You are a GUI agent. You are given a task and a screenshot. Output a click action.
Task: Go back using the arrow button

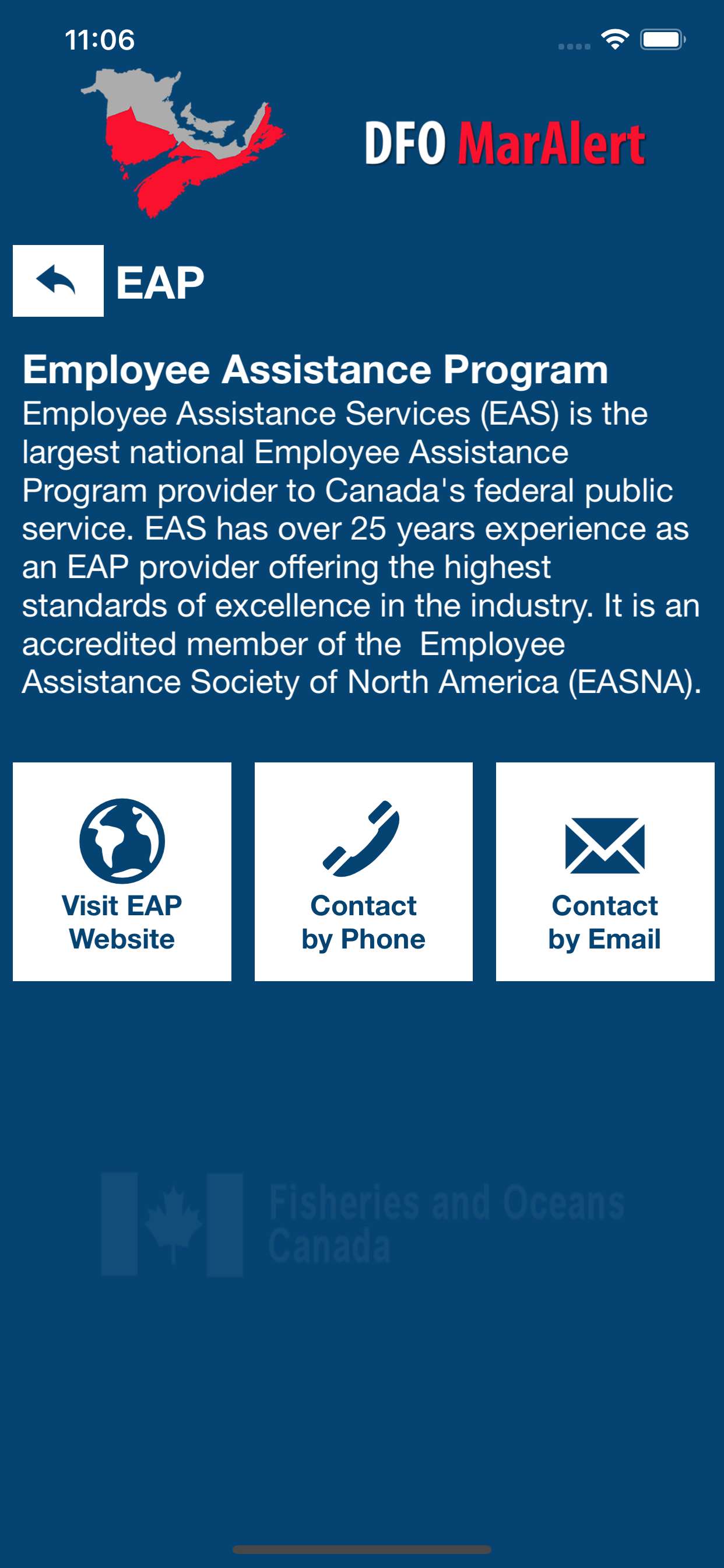(58, 281)
